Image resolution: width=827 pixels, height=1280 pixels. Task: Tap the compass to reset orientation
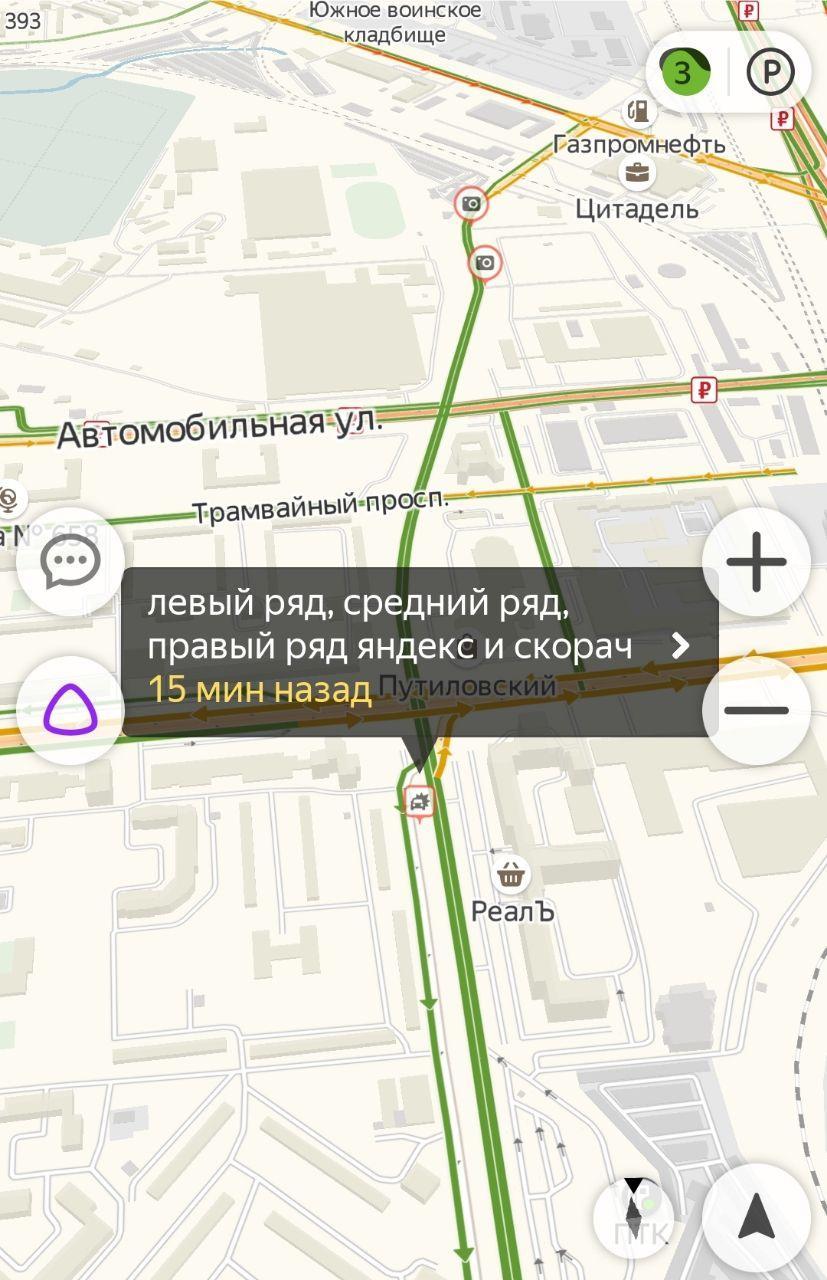click(635, 1215)
